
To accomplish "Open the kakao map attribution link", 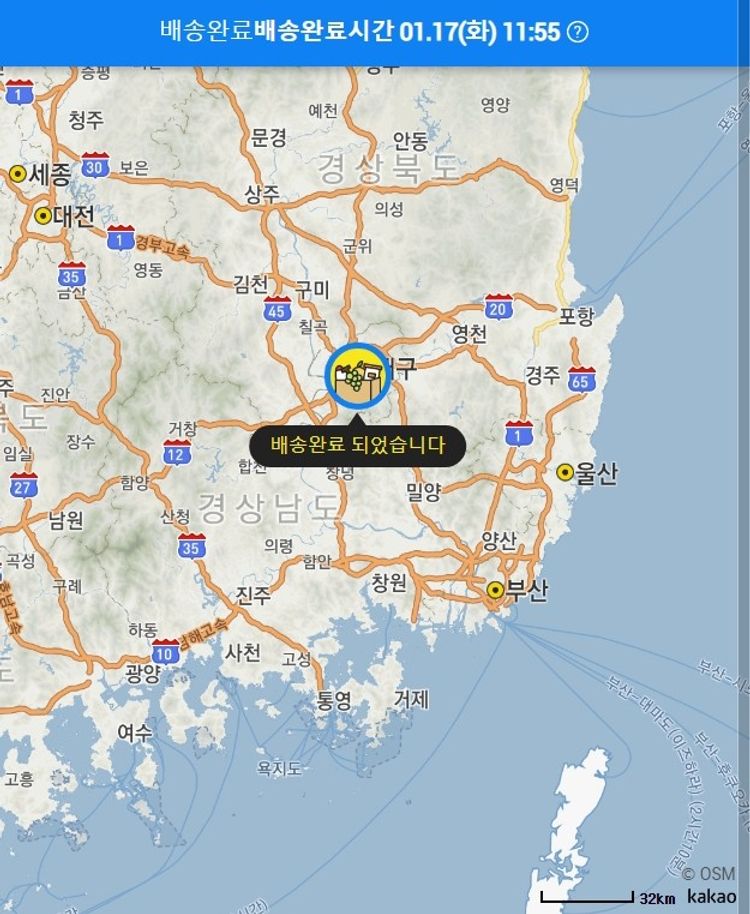I will (710, 896).
